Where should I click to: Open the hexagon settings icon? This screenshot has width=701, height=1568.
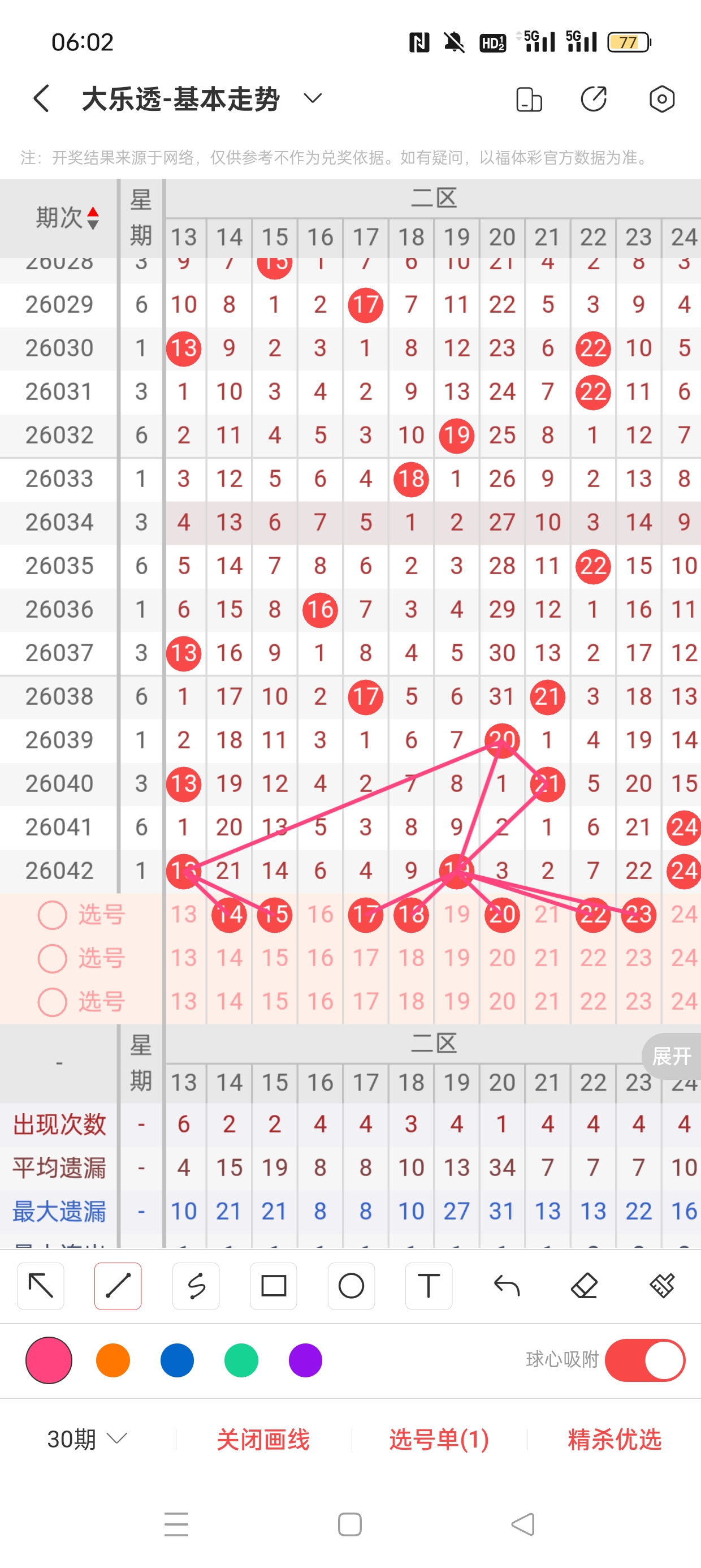tap(661, 99)
